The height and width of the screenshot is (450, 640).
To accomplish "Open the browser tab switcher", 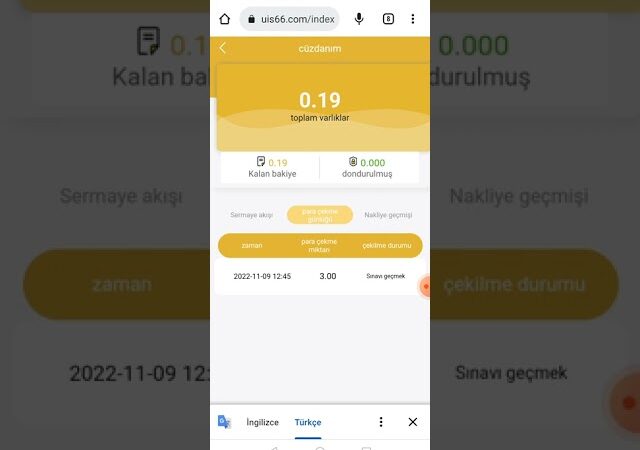I will (388, 19).
